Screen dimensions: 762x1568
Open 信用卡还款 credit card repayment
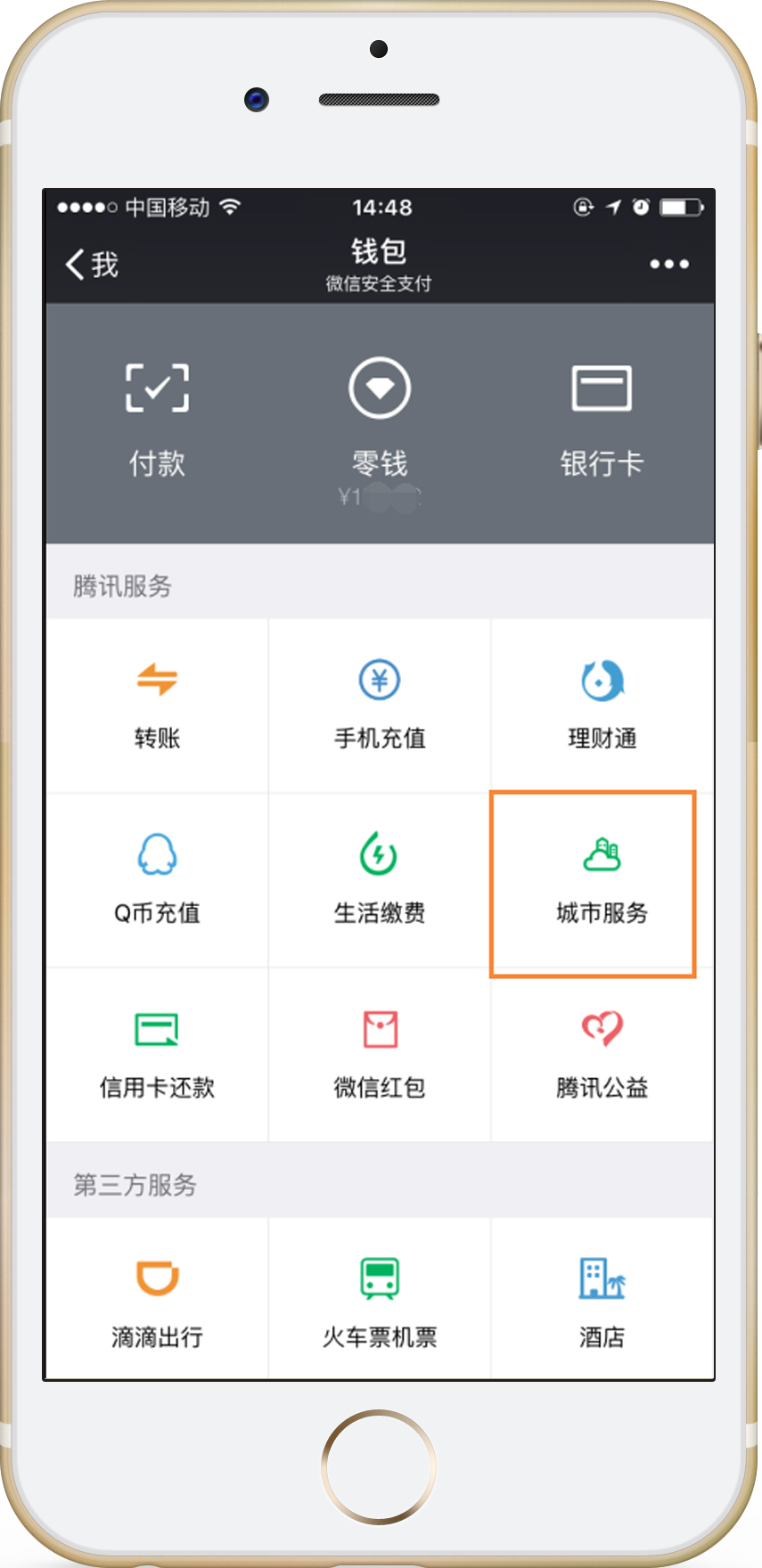(157, 1054)
